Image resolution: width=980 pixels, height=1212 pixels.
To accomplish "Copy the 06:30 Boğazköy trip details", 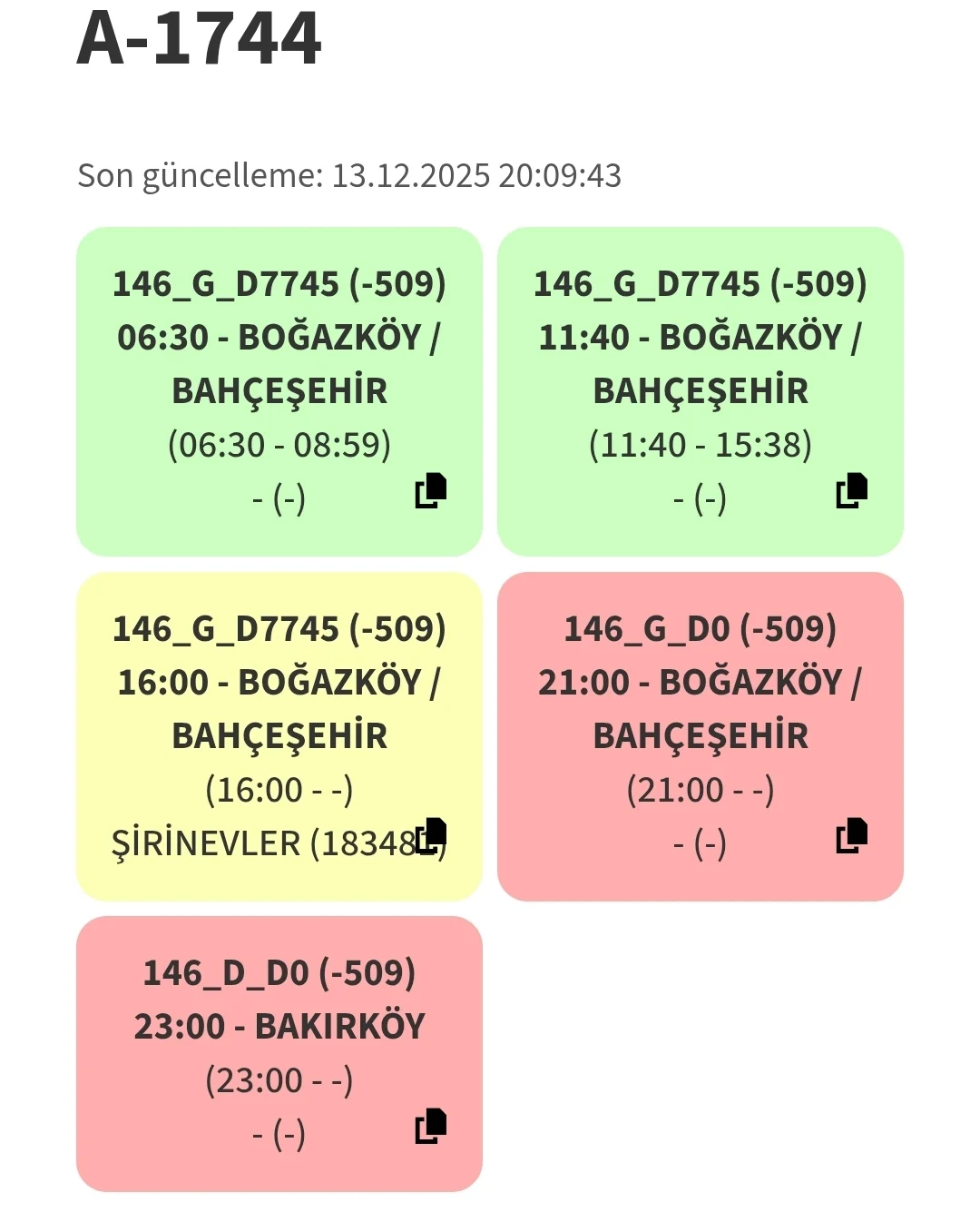I will coord(431,490).
